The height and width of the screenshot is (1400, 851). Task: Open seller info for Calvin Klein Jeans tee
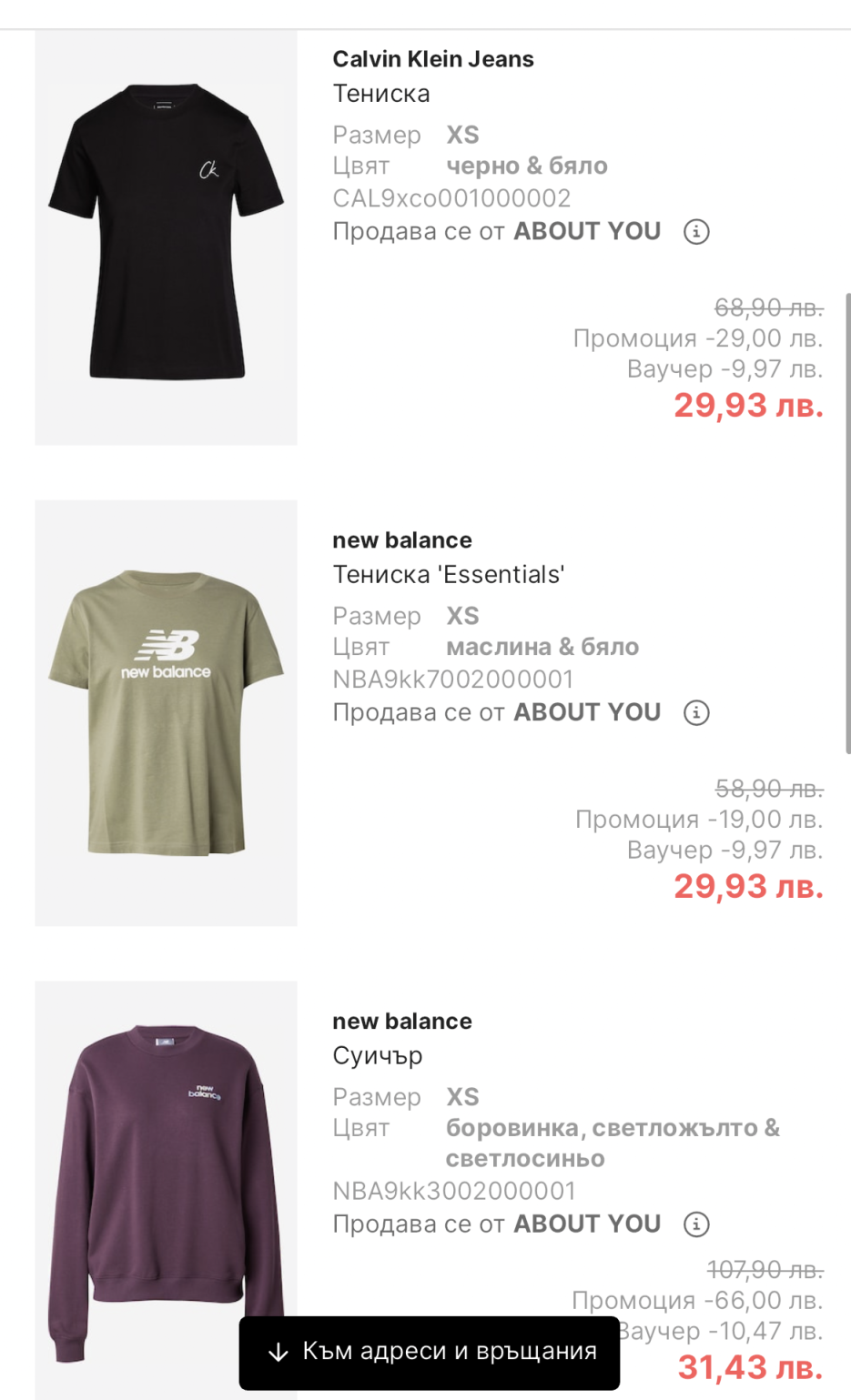(x=696, y=232)
